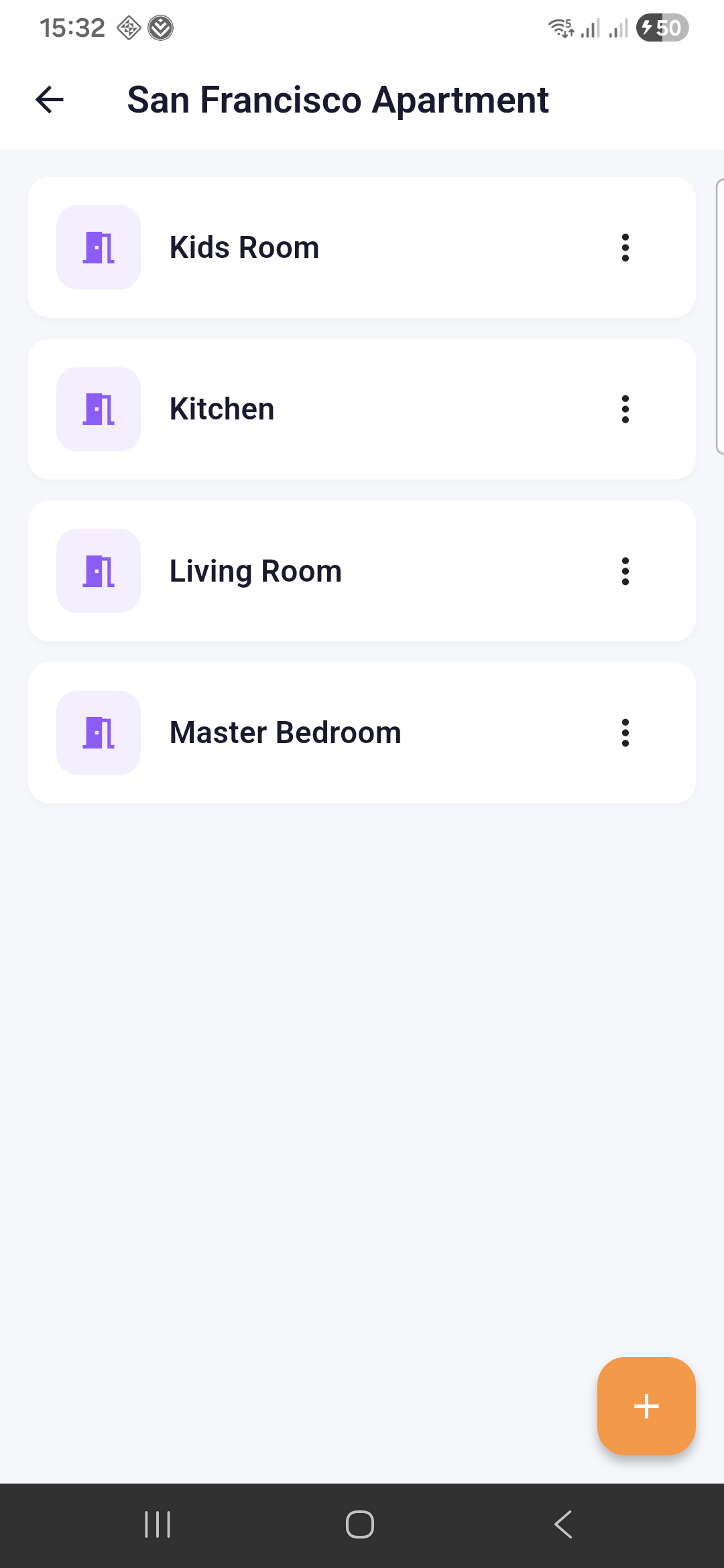This screenshot has height=1568, width=724.
Task: Tap the Master Bedroom door icon
Action: pos(98,732)
